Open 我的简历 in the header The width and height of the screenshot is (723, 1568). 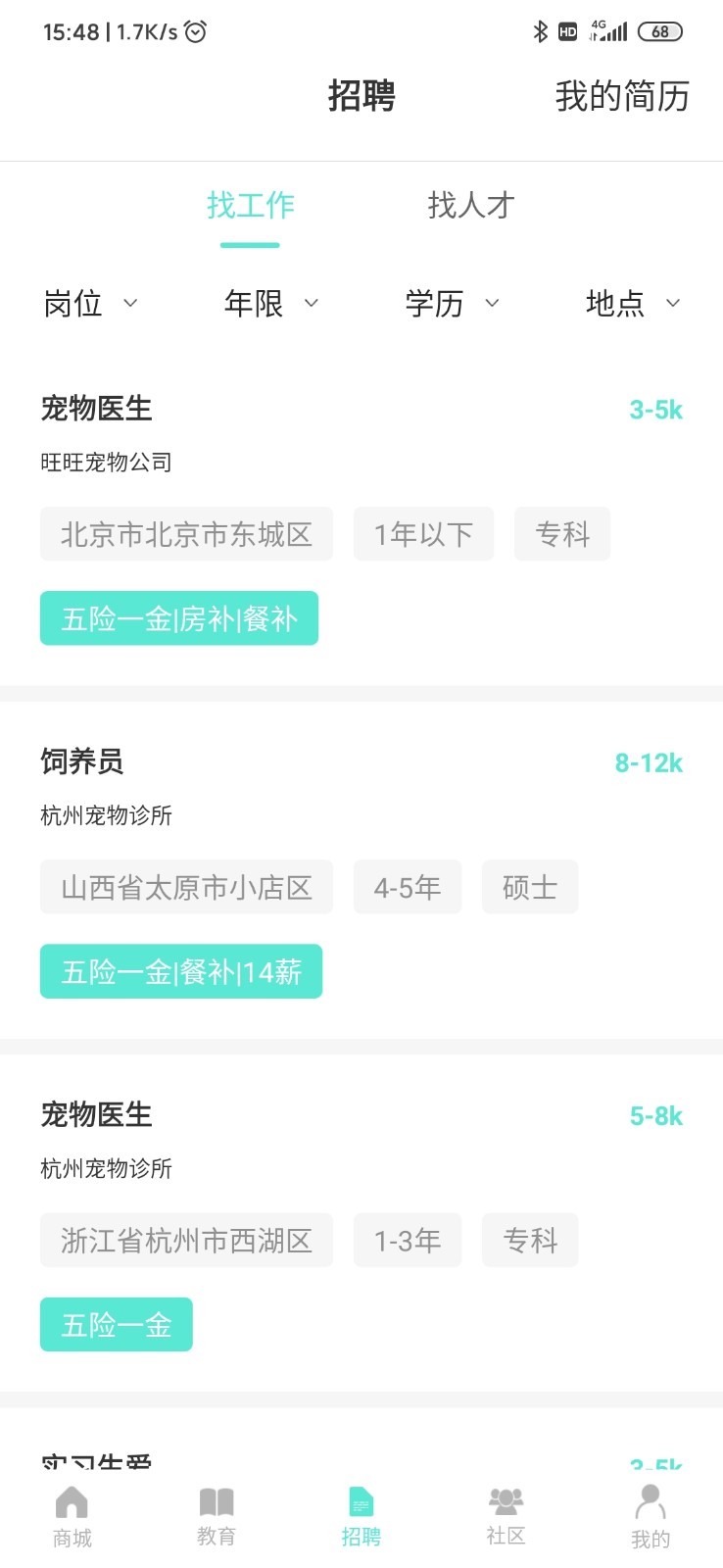(621, 96)
